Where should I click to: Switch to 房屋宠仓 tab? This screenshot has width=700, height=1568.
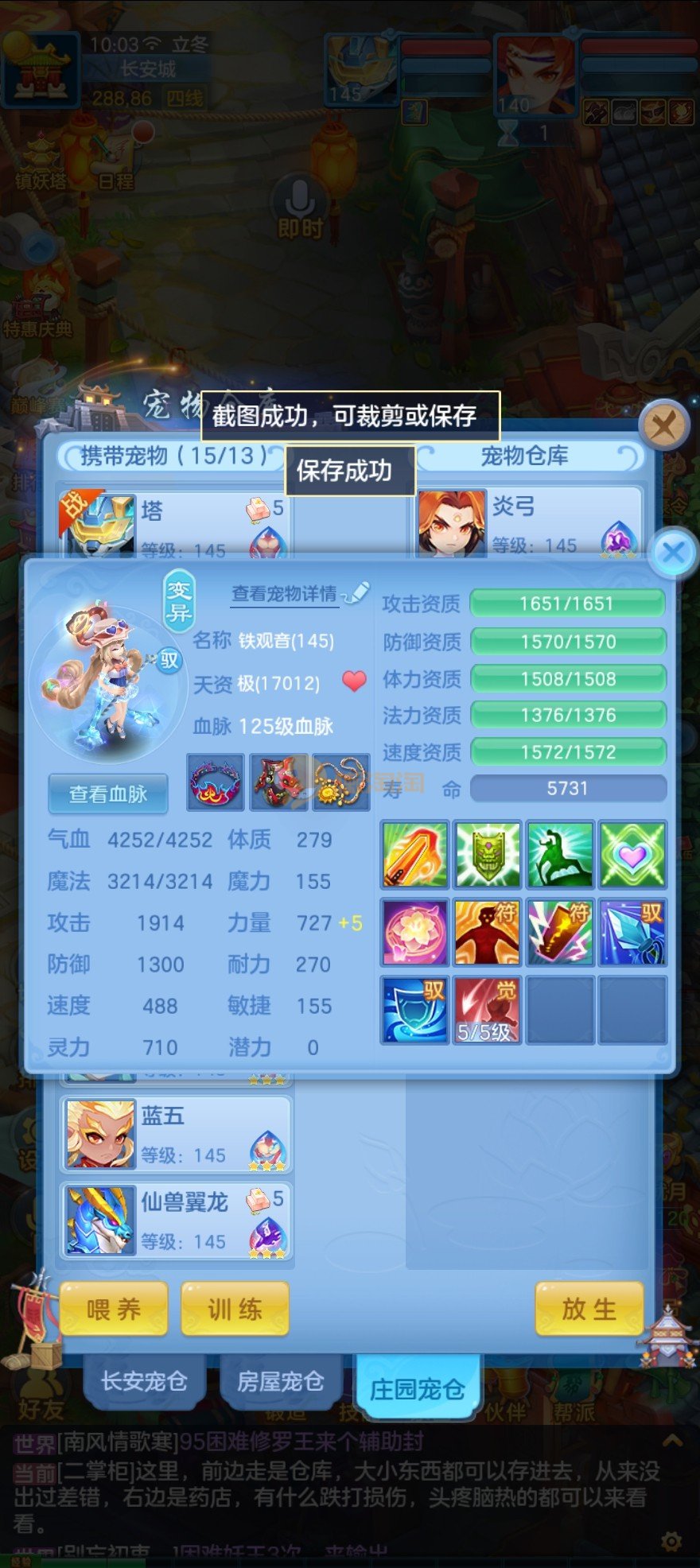(280, 1382)
